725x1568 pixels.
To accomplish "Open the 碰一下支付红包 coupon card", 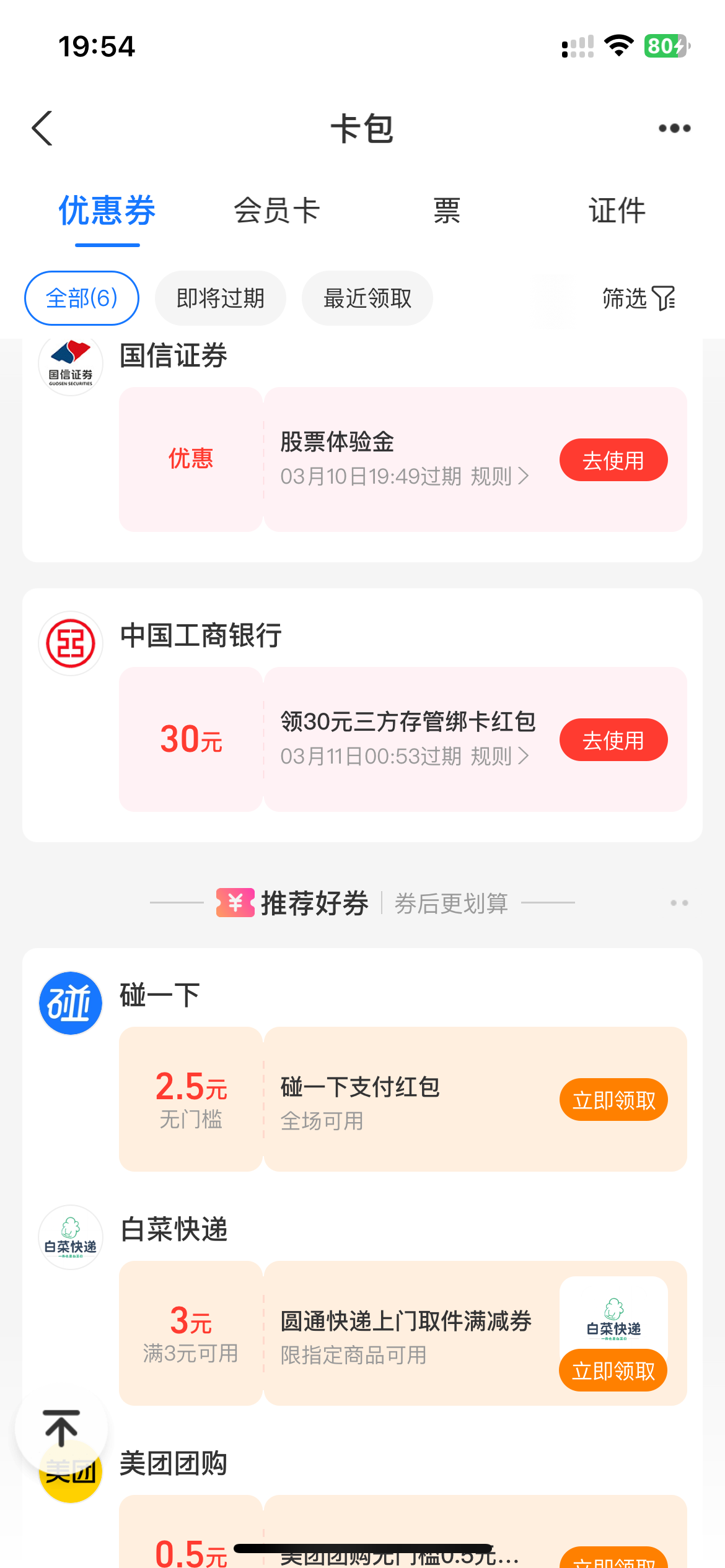I will coord(403,1099).
